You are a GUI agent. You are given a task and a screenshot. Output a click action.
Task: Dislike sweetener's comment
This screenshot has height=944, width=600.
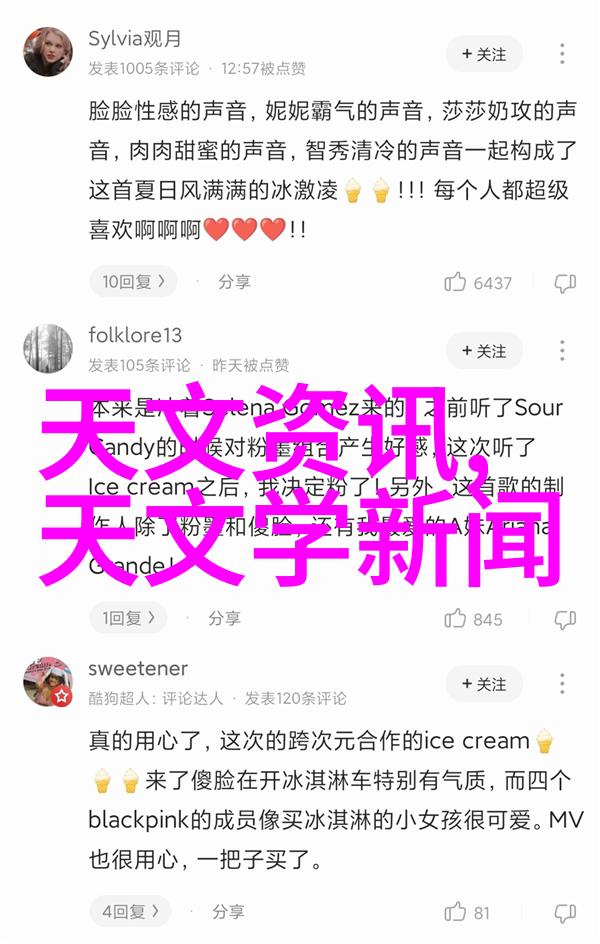coord(565,912)
